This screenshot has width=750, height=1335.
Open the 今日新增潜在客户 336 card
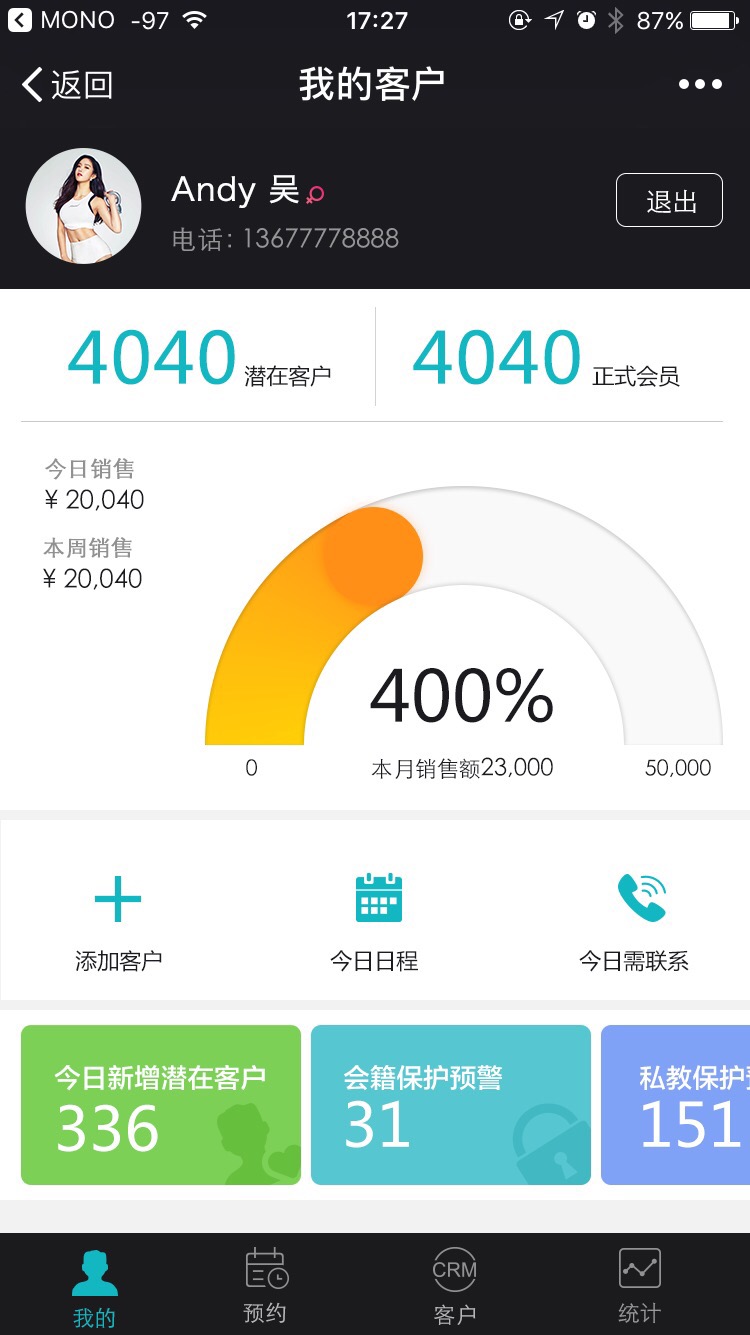160,1104
